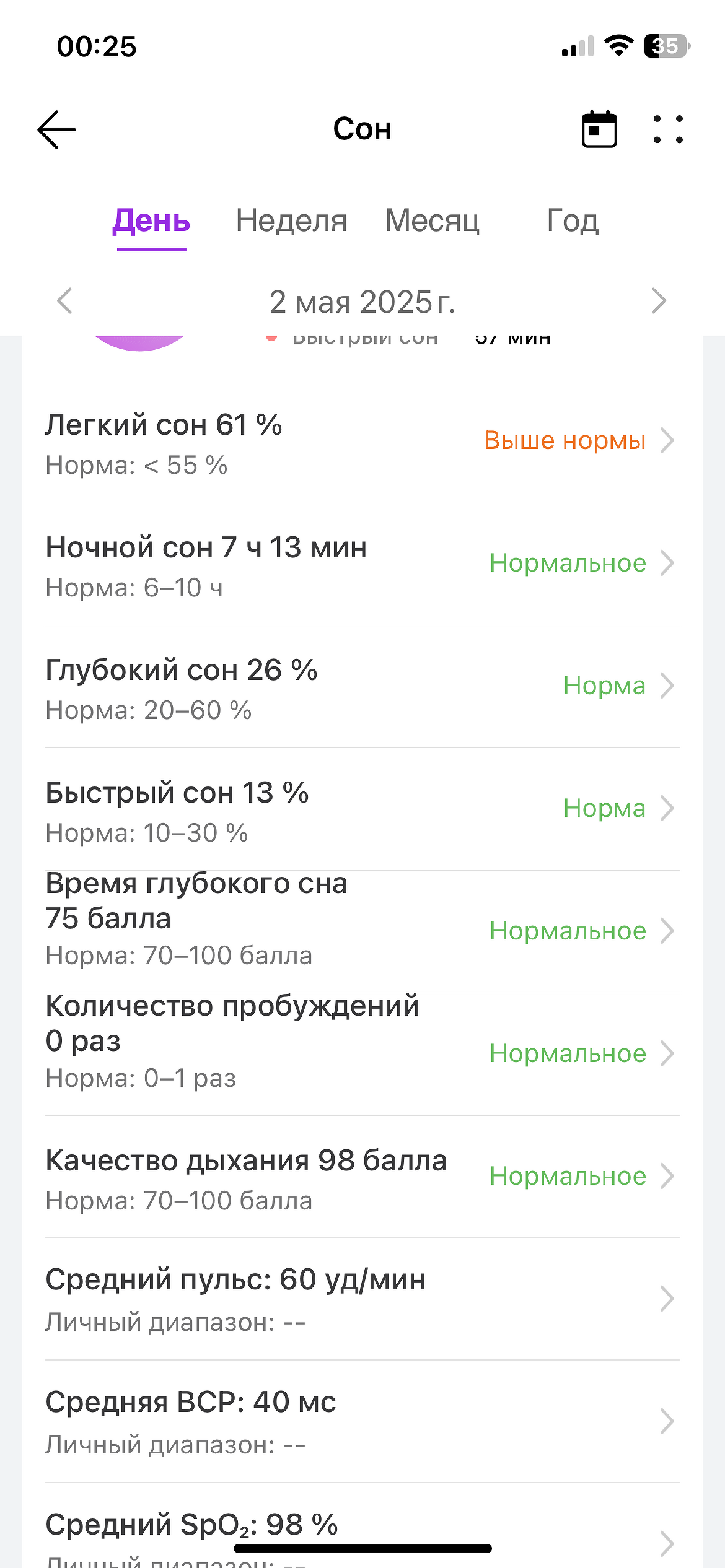Go to the next day's sleep data
The image size is (725, 1568).
click(x=658, y=301)
